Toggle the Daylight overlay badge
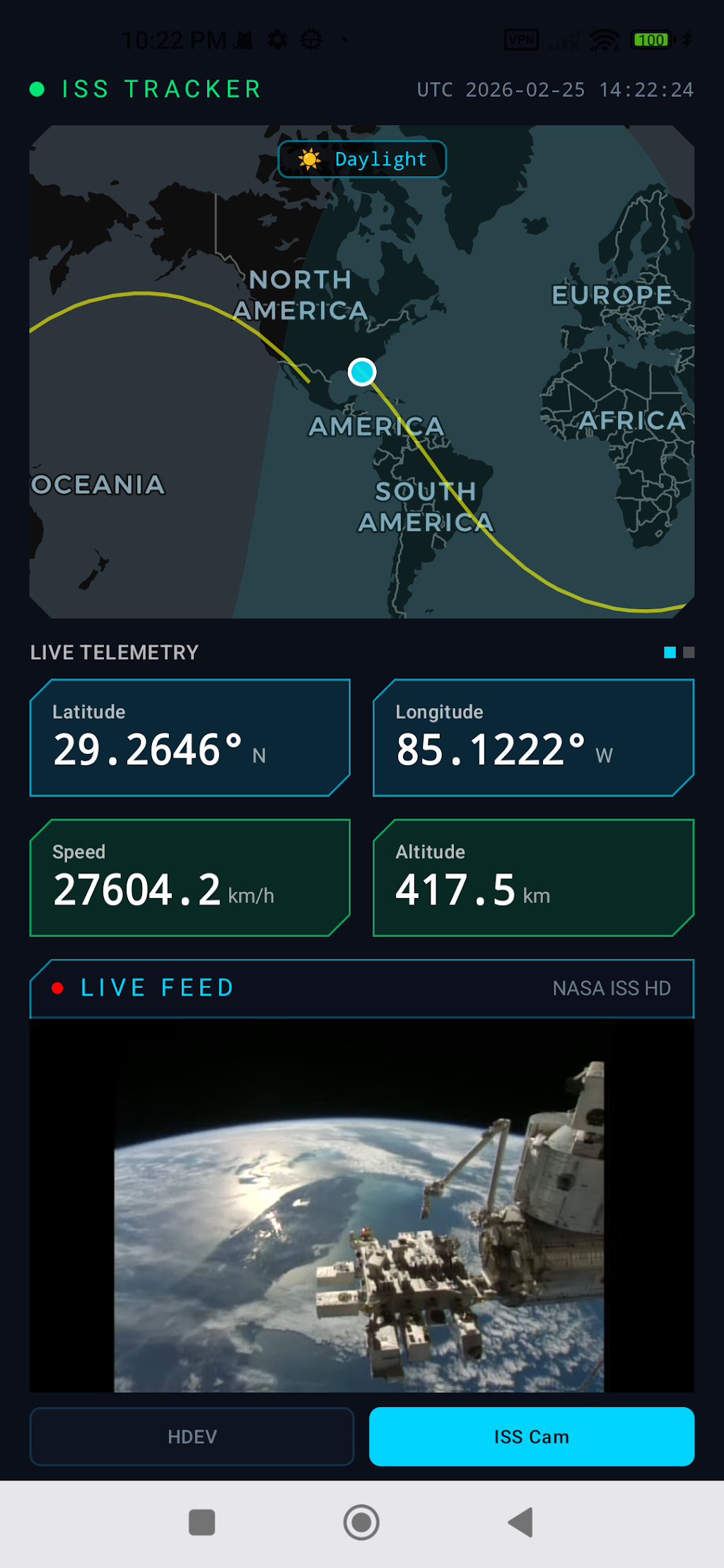The image size is (724, 1568). pyautogui.click(x=362, y=159)
